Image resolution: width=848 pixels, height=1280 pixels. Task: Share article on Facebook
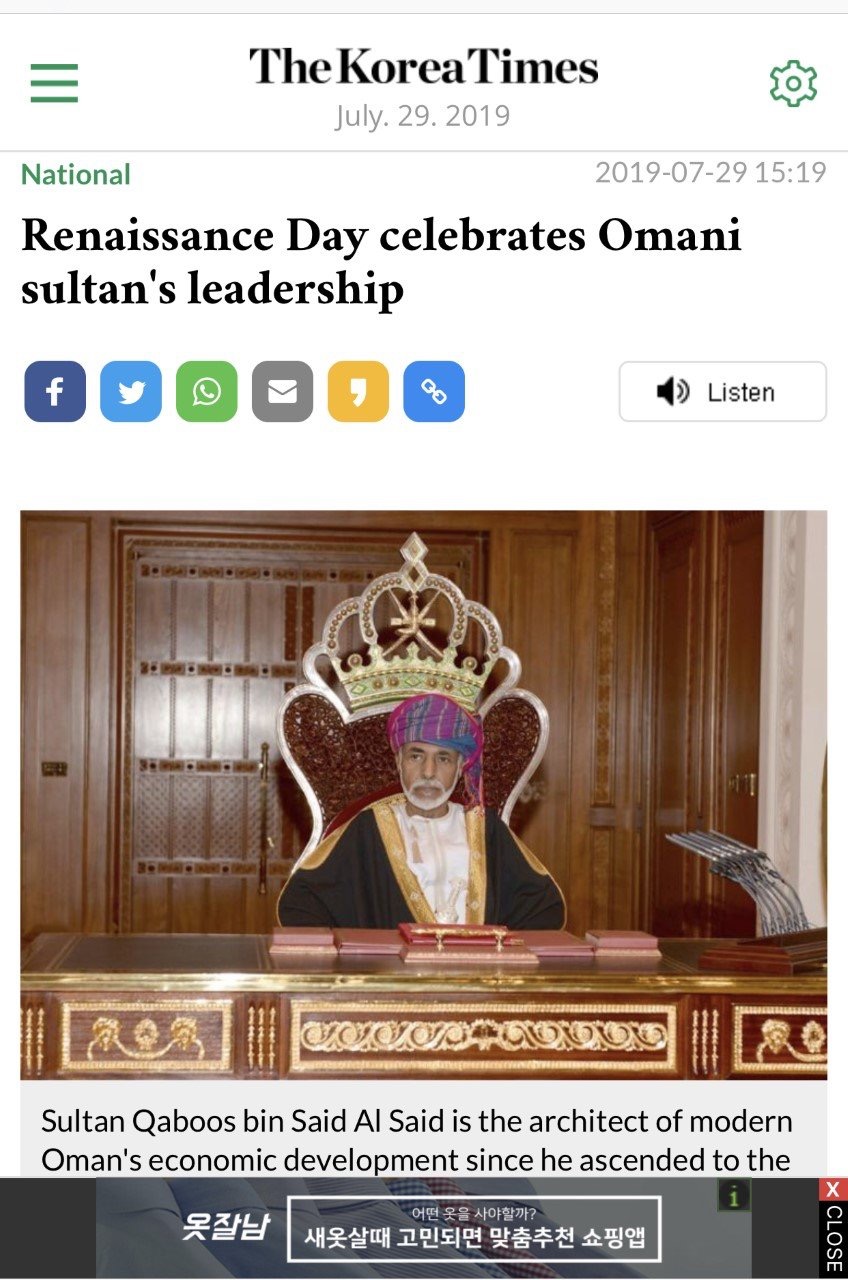coord(55,391)
